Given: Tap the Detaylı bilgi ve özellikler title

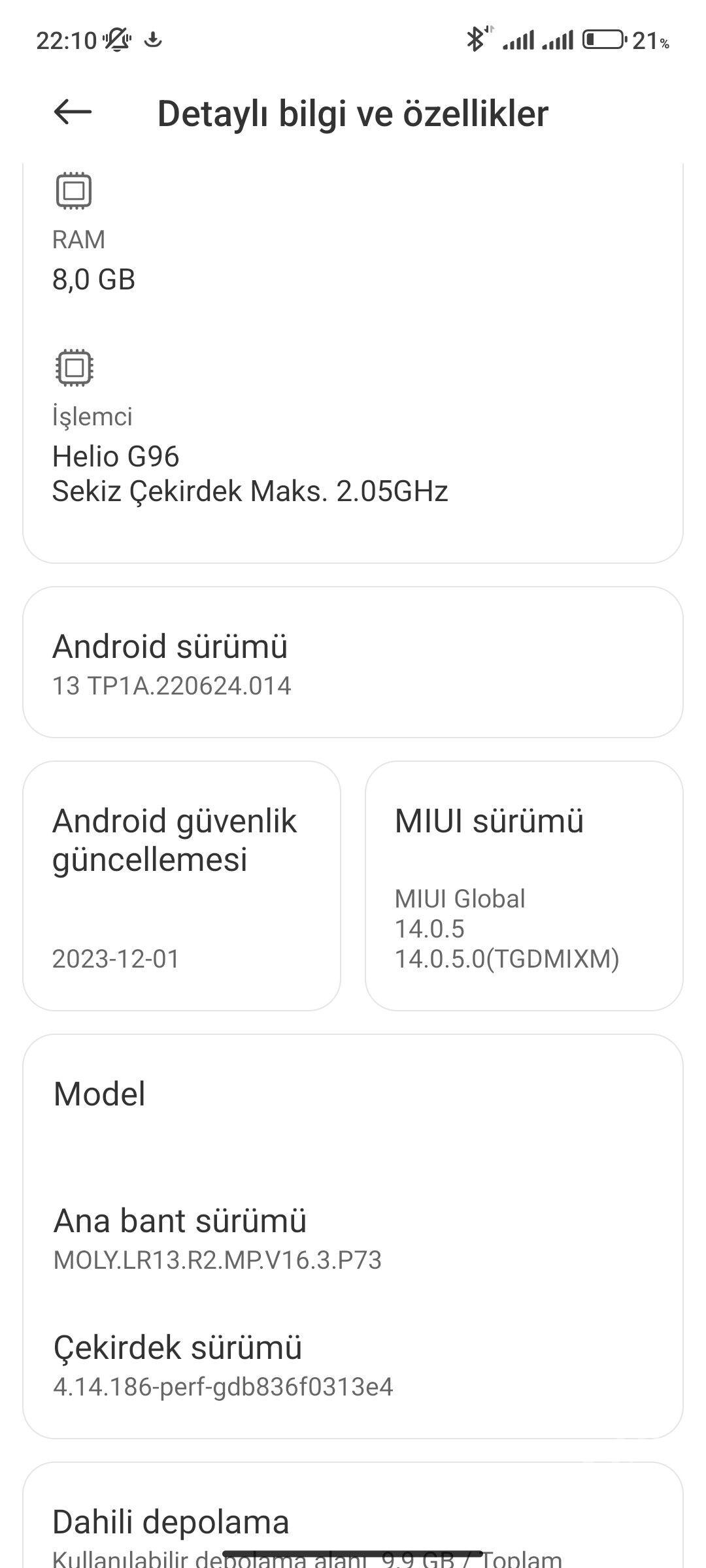Looking at the screenshot, I should pyautogui.click(x=353, y=114).
